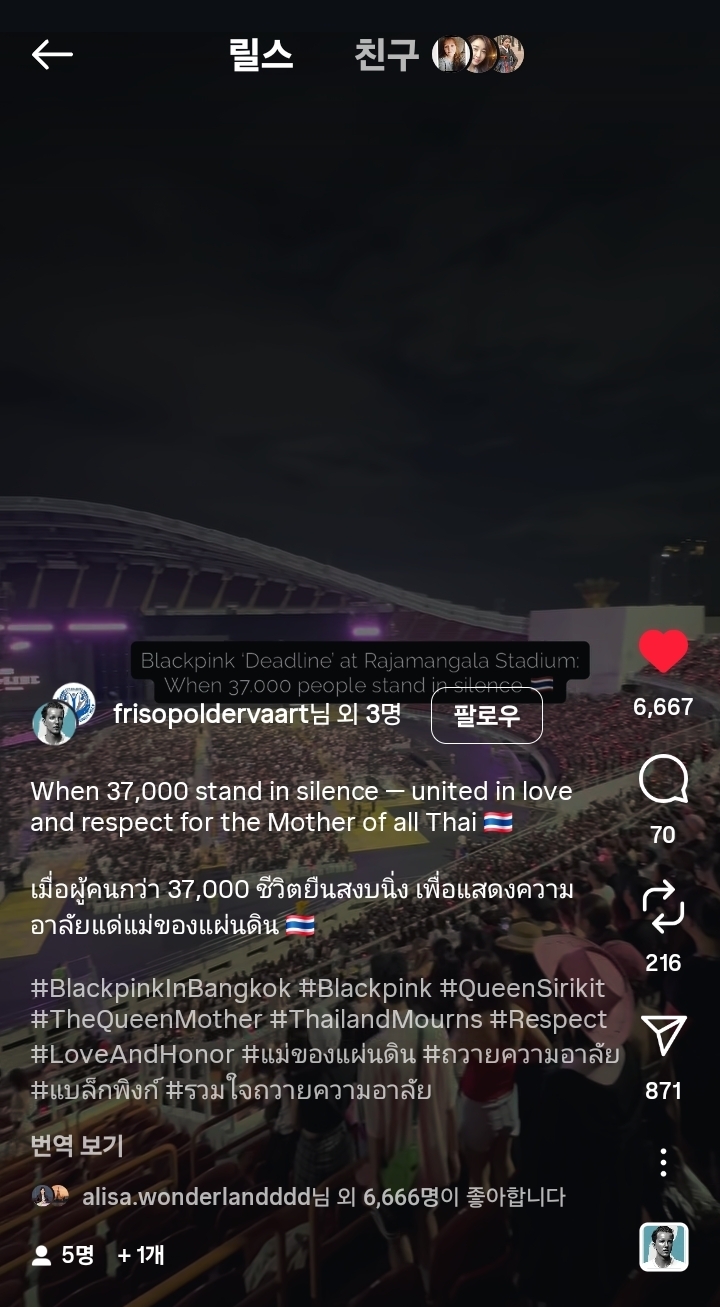720x1307 pixels.
Task: Open the audio thumbnail at bottom right
Action: pyautogui.click(x=664, y=1247)
